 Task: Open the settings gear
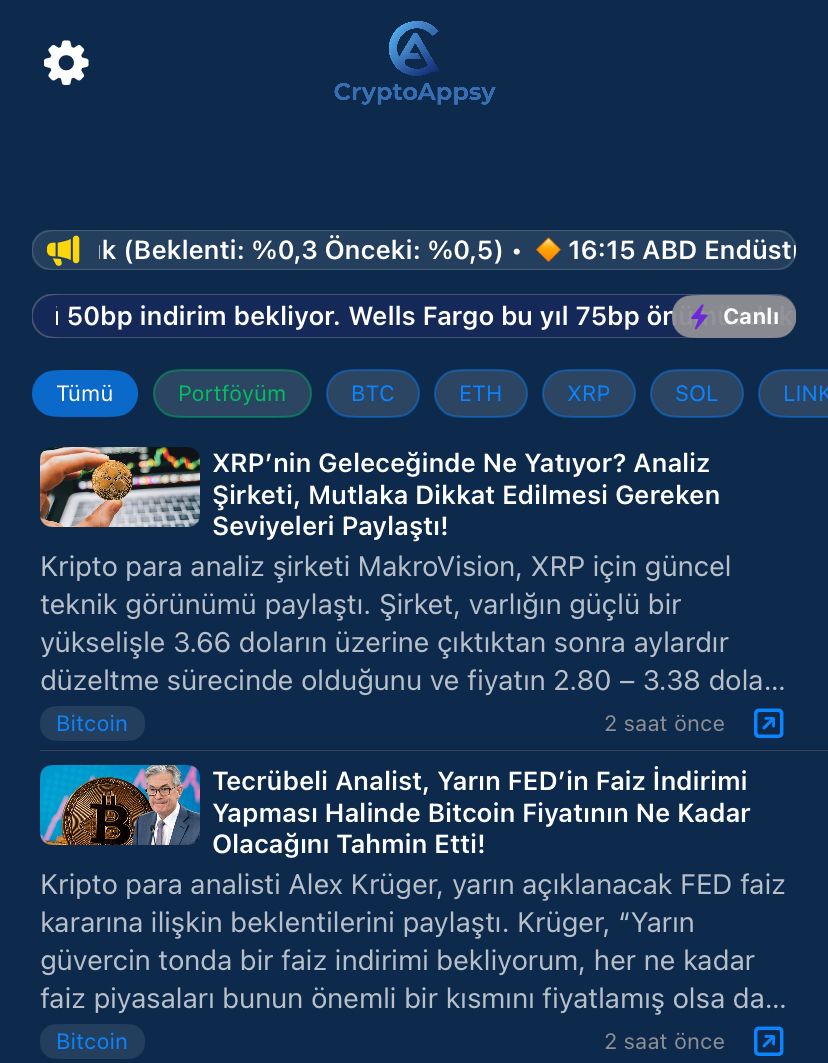coord(66,63)
